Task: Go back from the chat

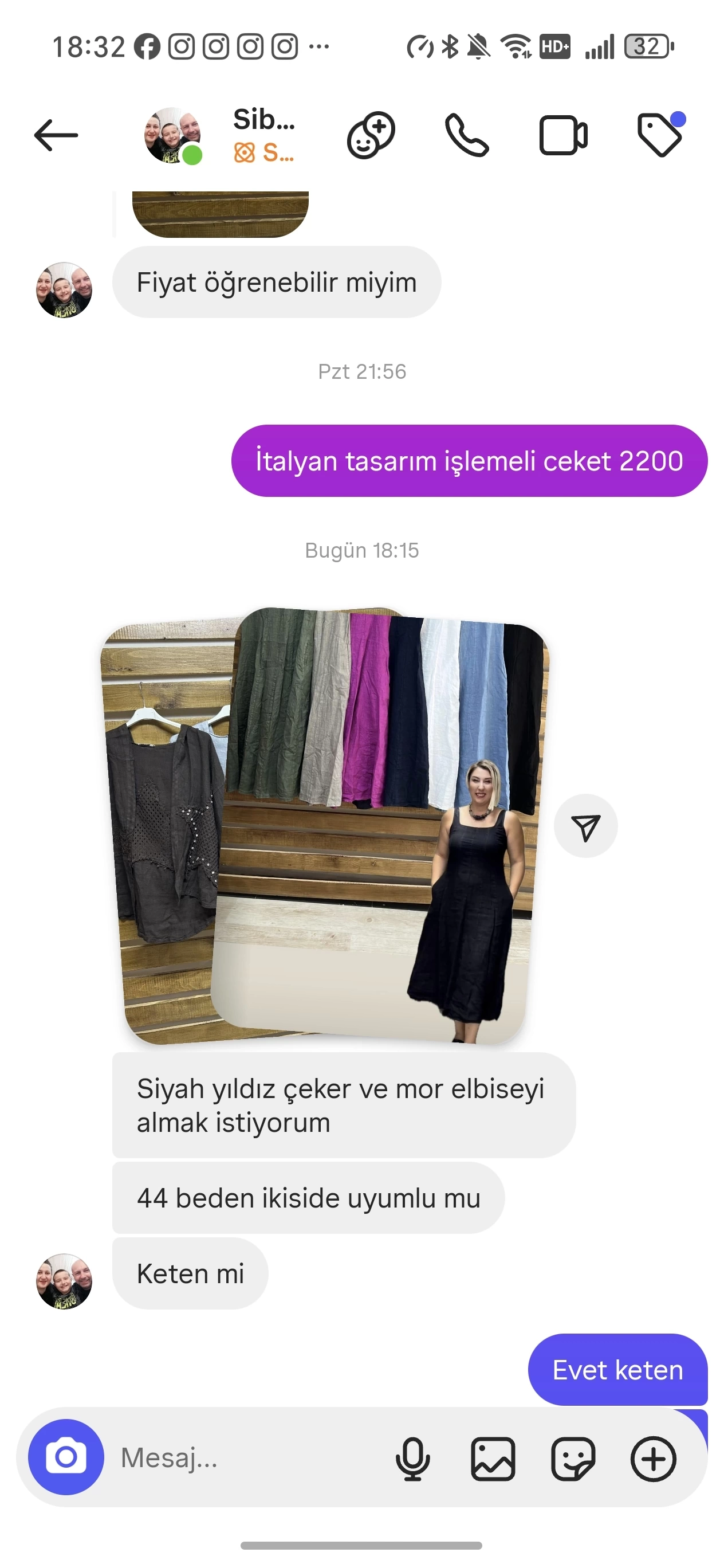Action: 56,135
